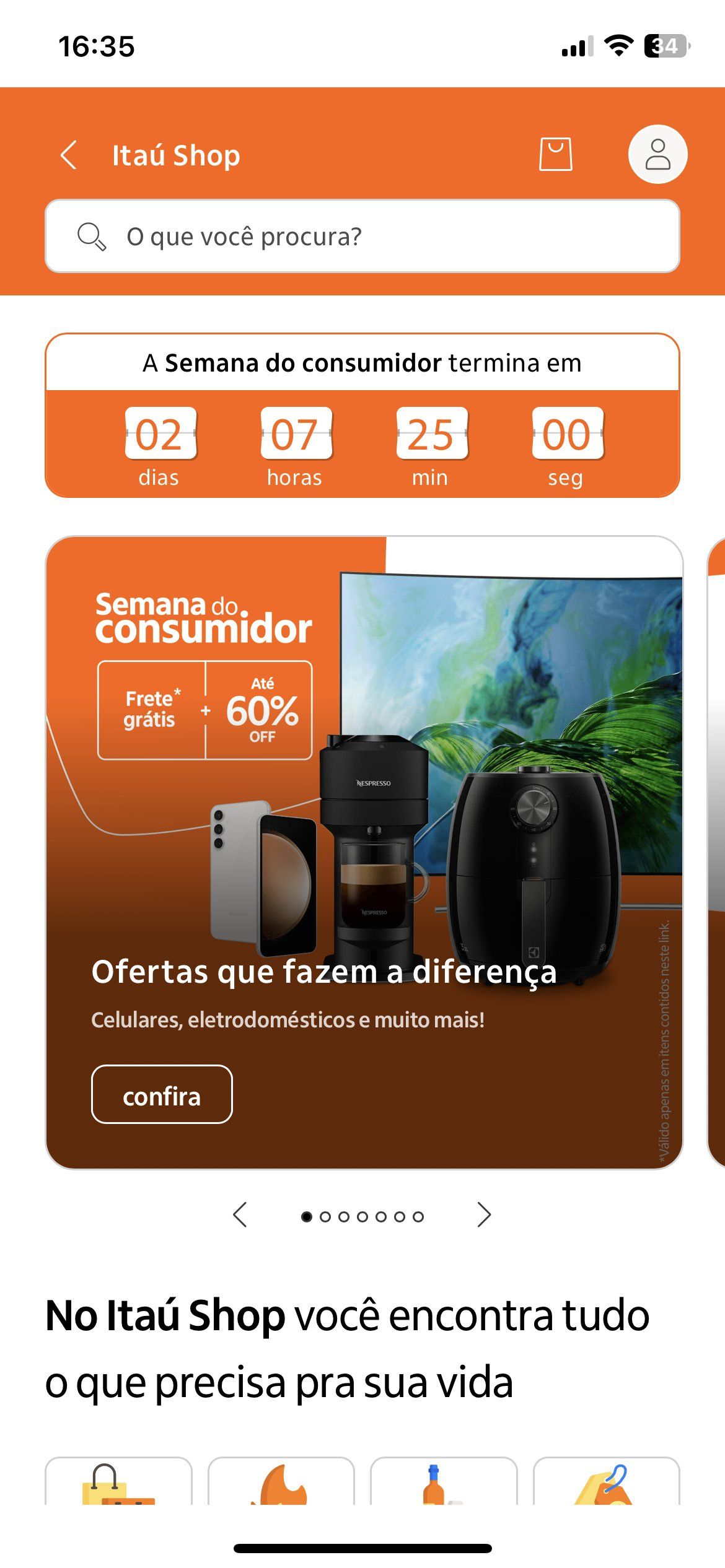The image size is (725, 1568).
Task: Show the previous carousel banner
Action: click(240, 1215)
